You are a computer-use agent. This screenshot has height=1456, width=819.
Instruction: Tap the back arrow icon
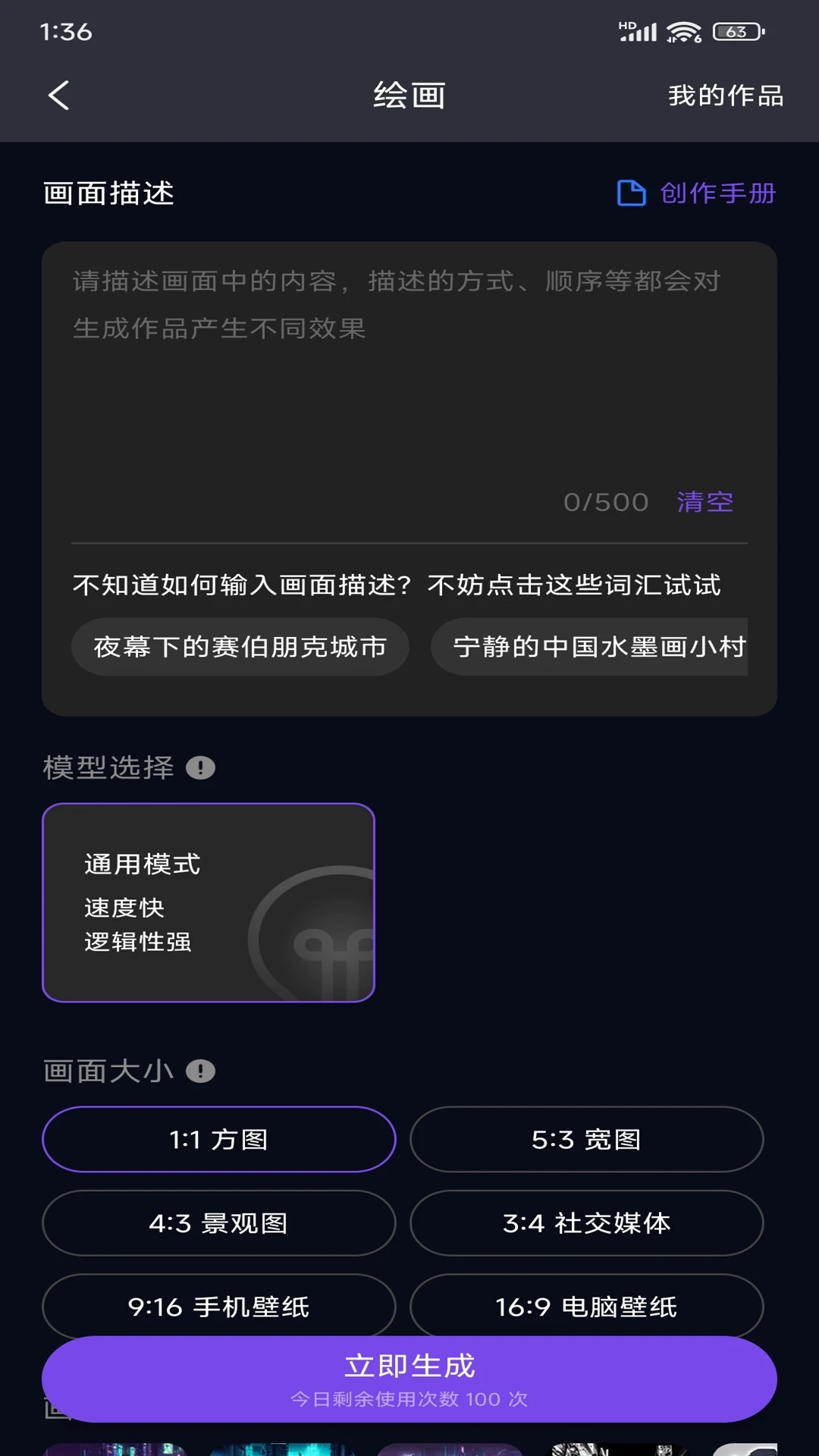coord(59,96)
